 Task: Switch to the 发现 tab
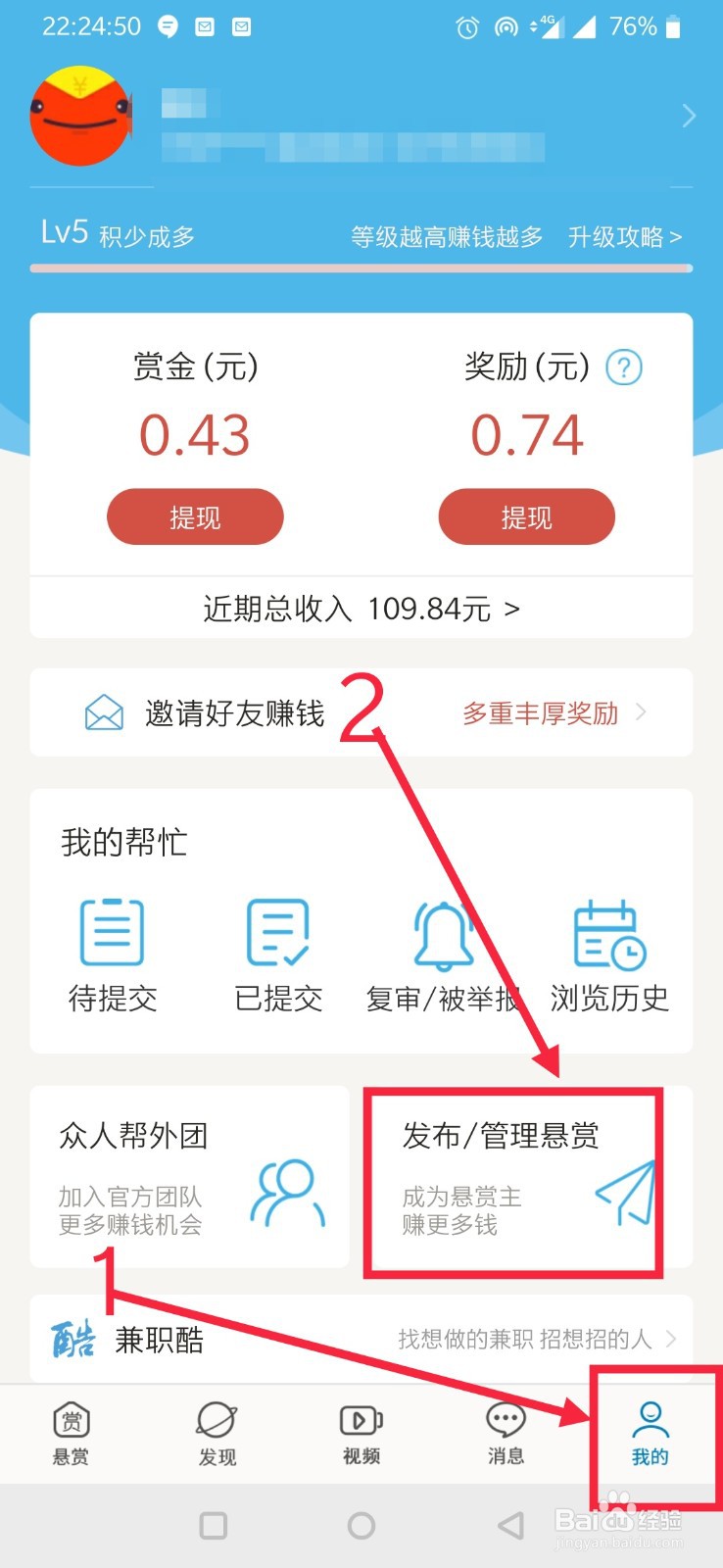tap(215, 1433)
